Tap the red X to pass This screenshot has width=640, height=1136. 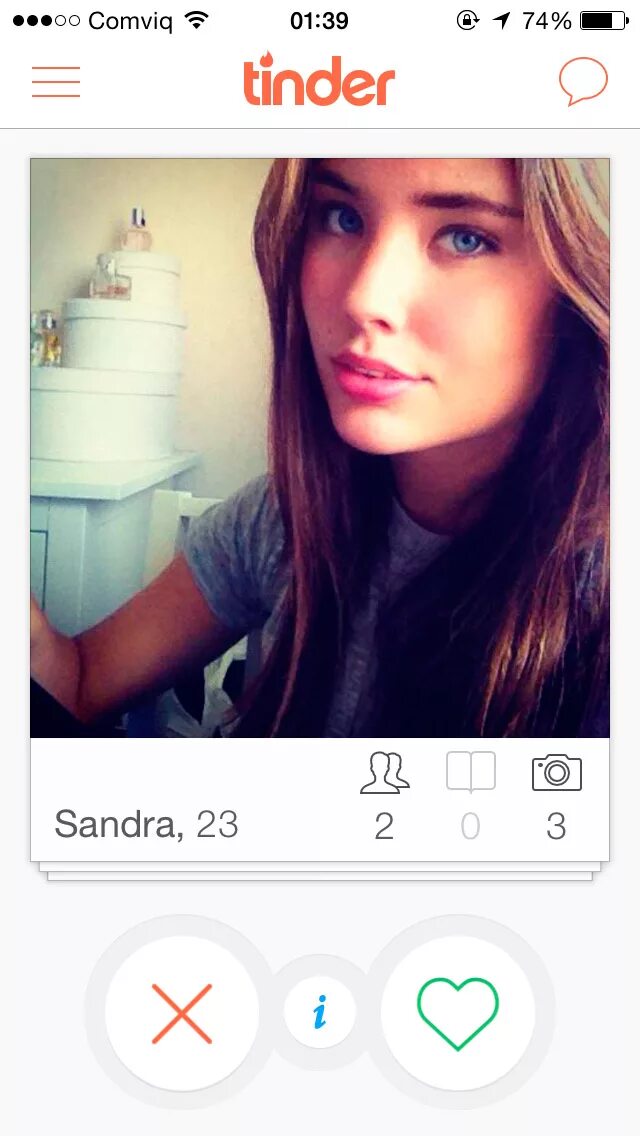tap(182, 1013)
